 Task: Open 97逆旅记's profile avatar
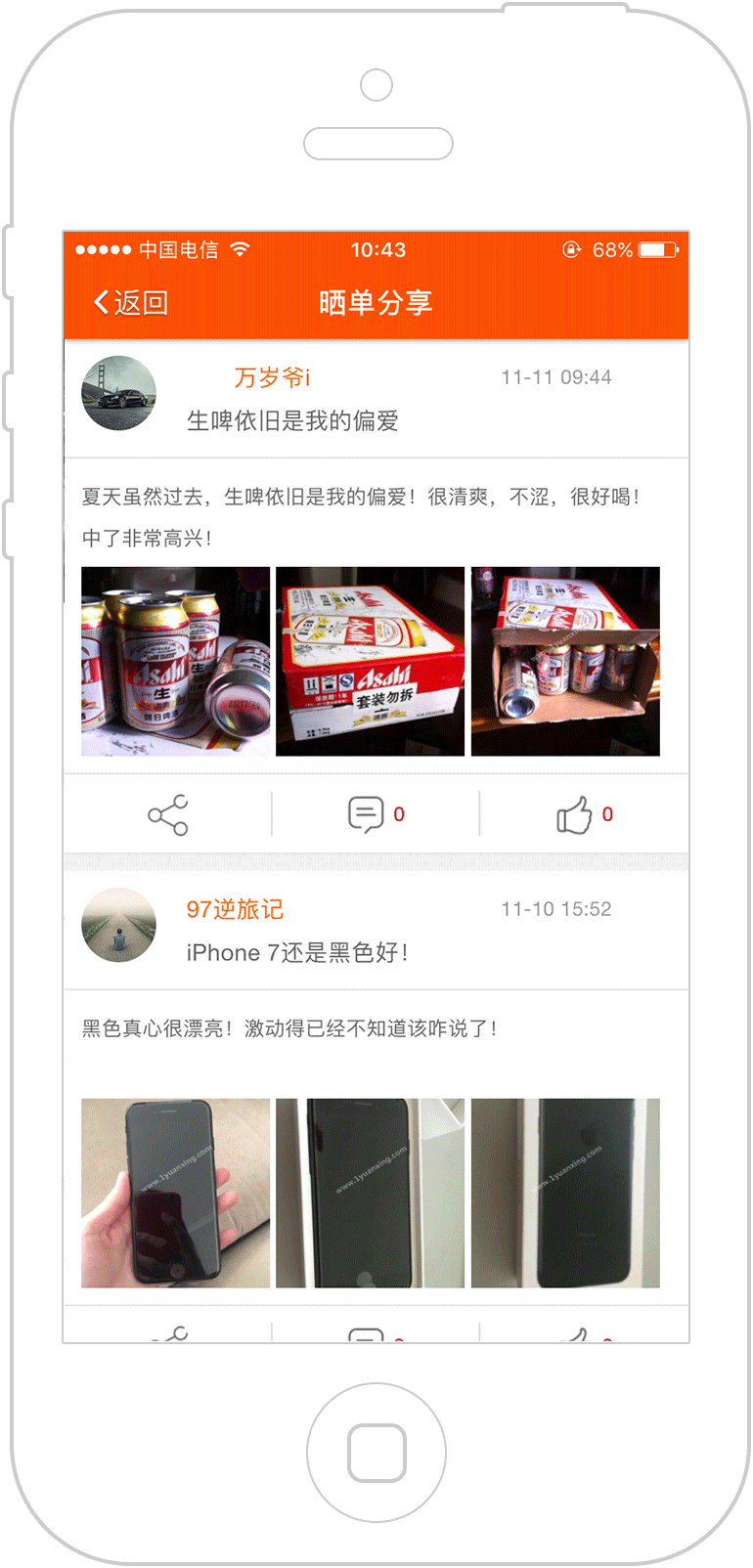[x=118, y=925]
